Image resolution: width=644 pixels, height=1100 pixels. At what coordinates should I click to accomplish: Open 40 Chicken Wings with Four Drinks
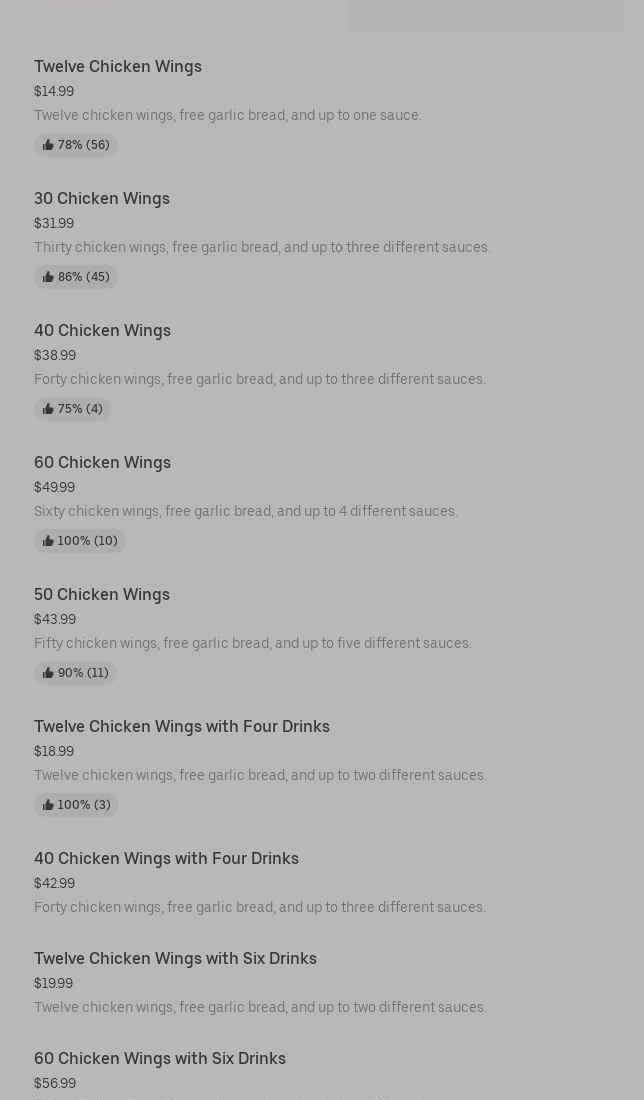[x=166, y=859]
